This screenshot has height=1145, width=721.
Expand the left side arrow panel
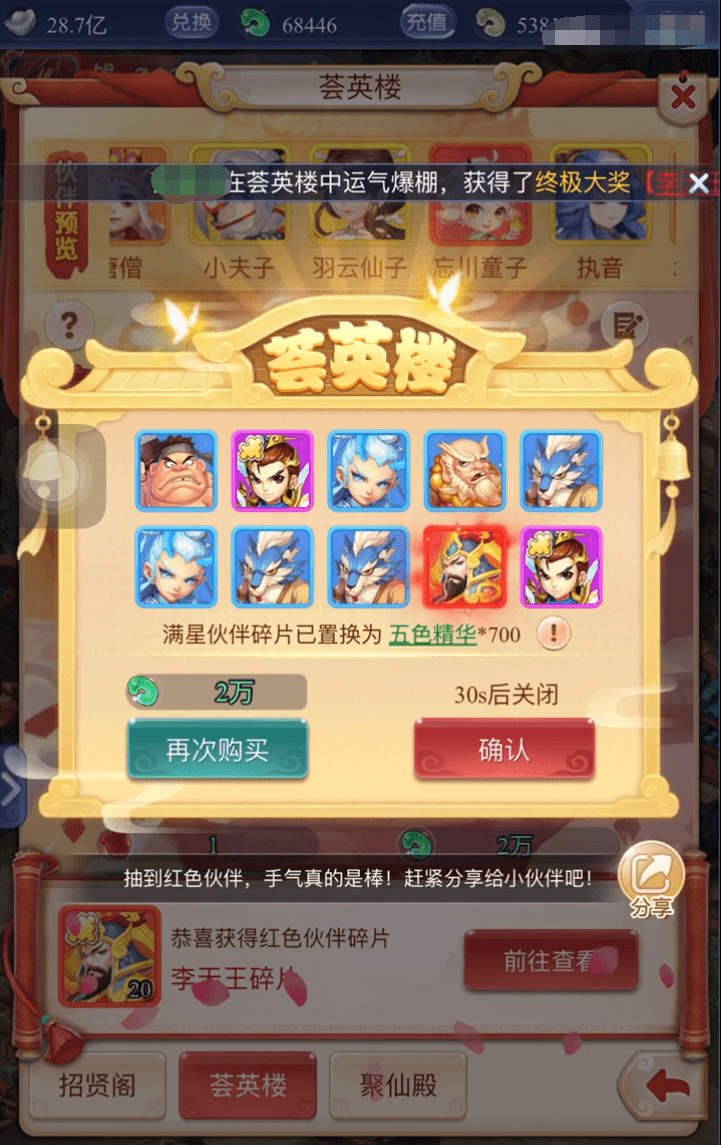click(x=10, y=789)
